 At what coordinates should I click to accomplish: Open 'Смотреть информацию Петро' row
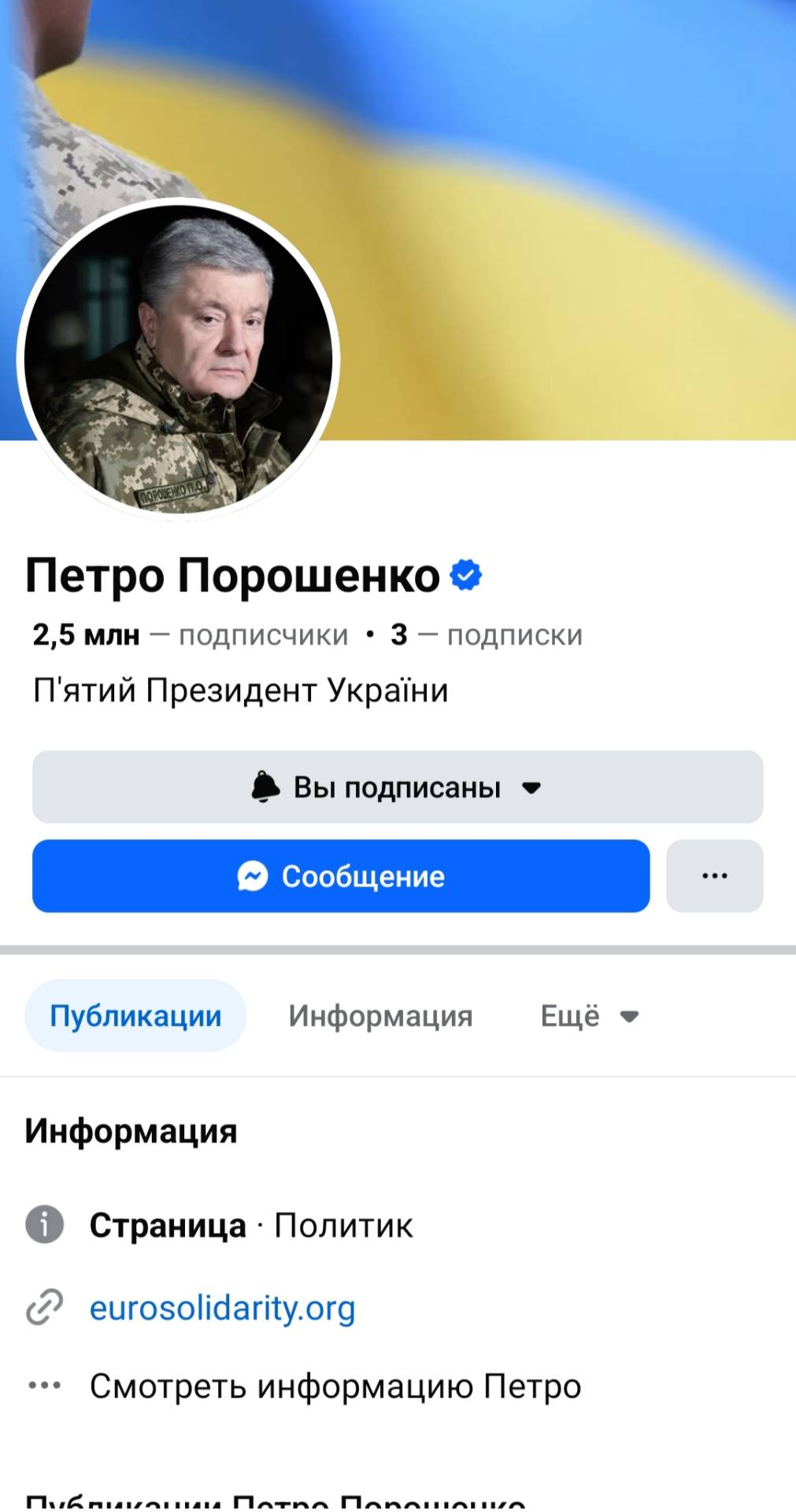pyautogui.click(x=335, y=1386)
